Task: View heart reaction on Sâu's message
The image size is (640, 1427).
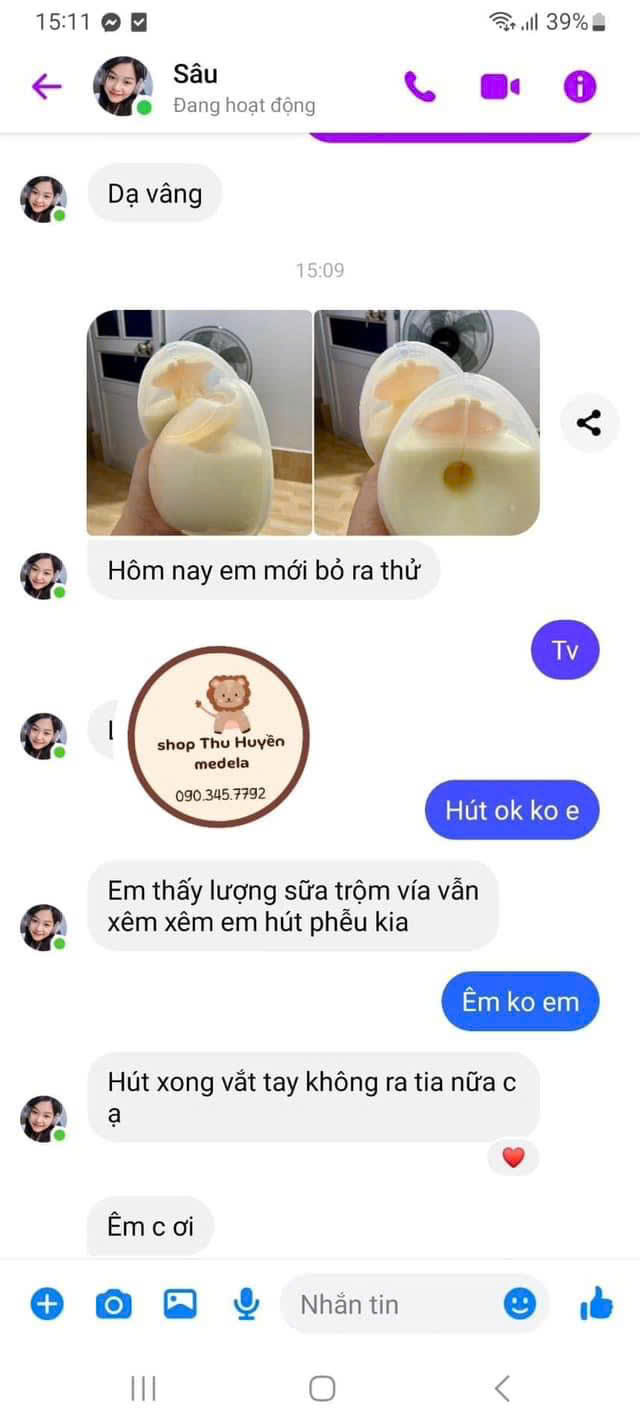Action: [513, 1157]
